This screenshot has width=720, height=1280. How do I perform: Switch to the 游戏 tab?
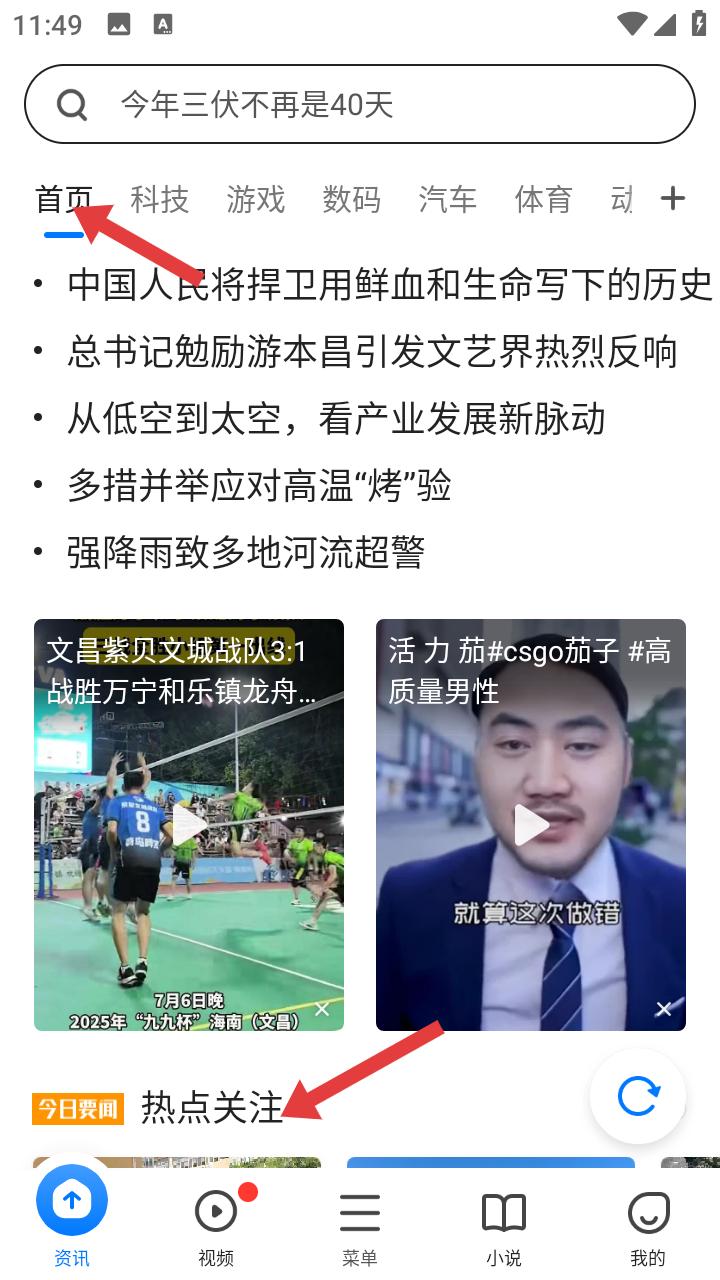point(256,199)
